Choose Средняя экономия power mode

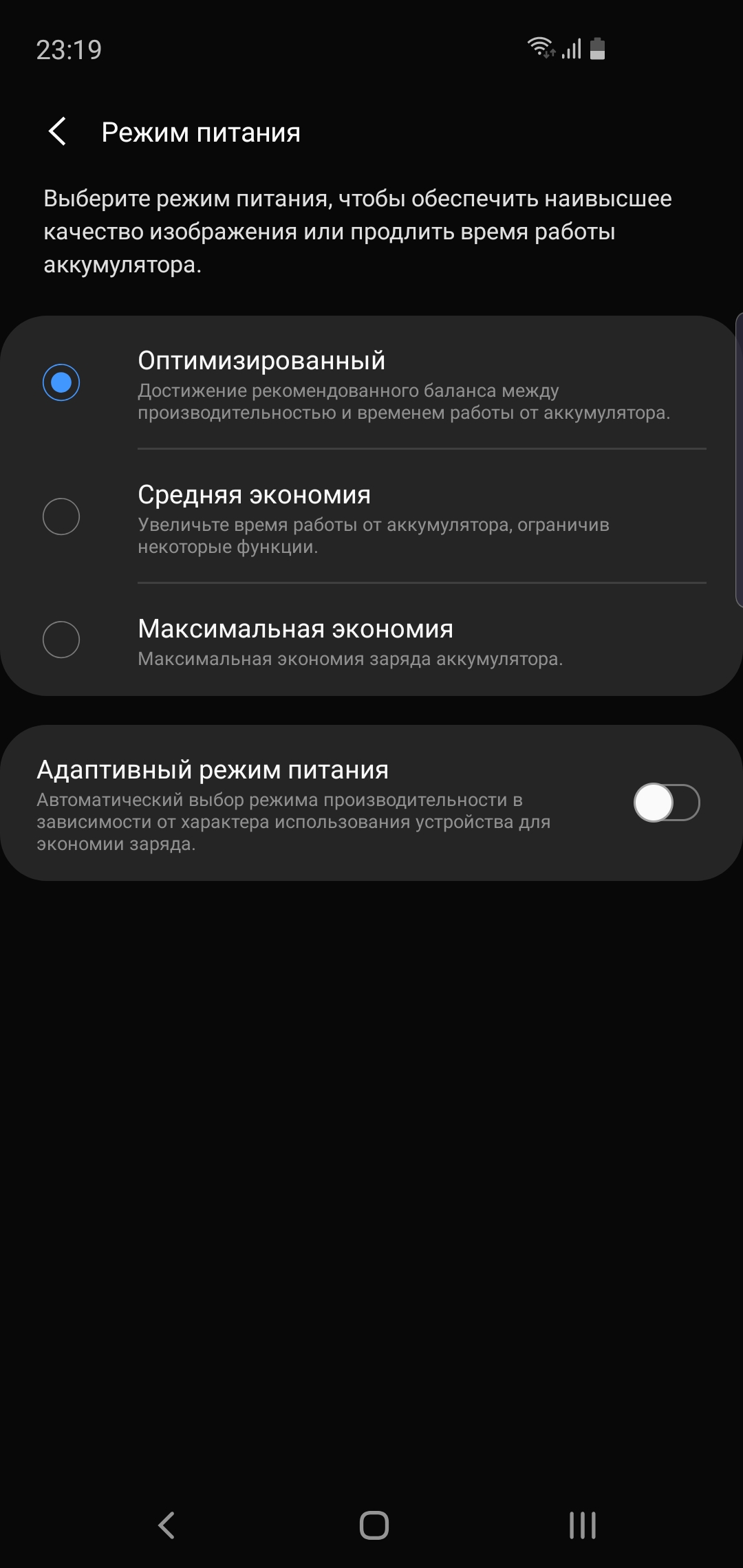pyautogui.click(x=61, y=516)
